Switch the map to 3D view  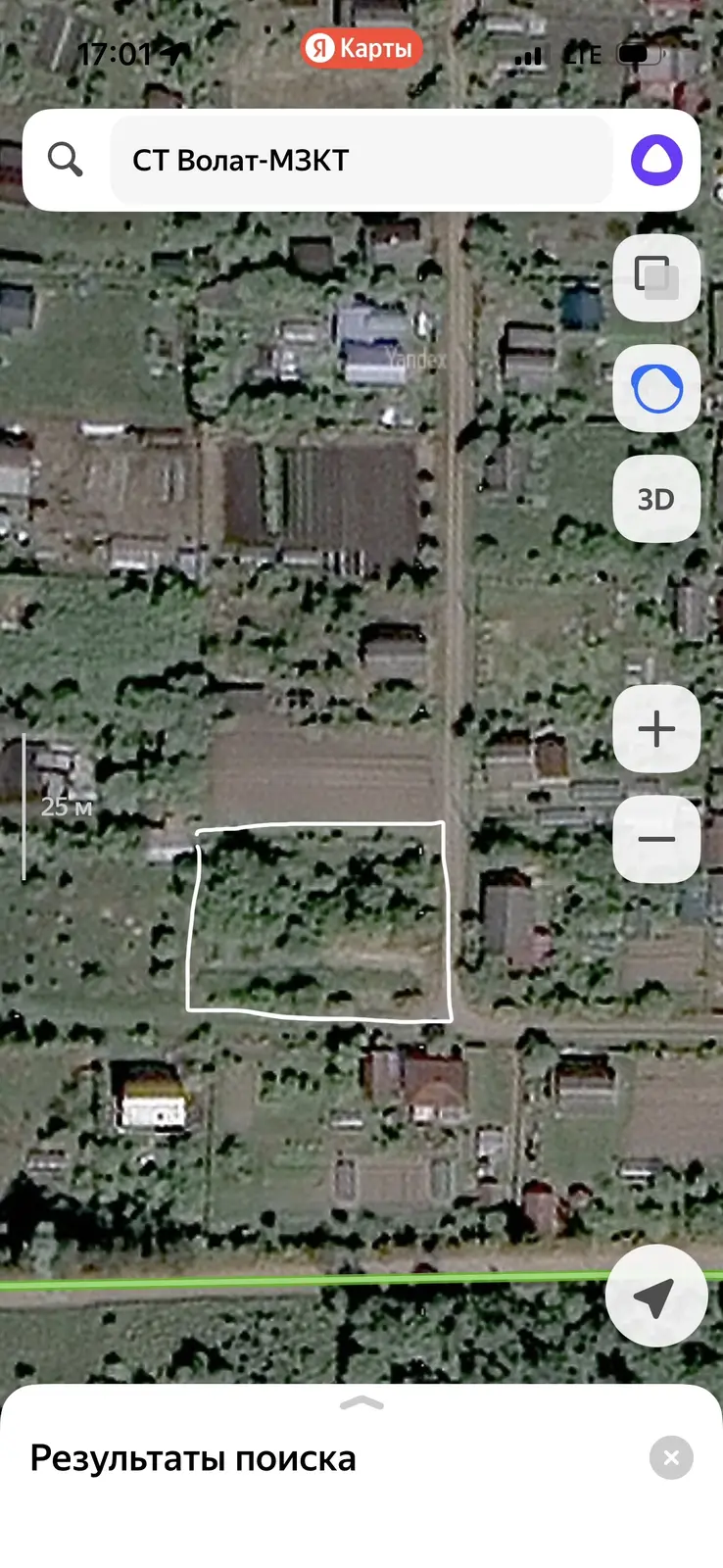click(655, 500)
